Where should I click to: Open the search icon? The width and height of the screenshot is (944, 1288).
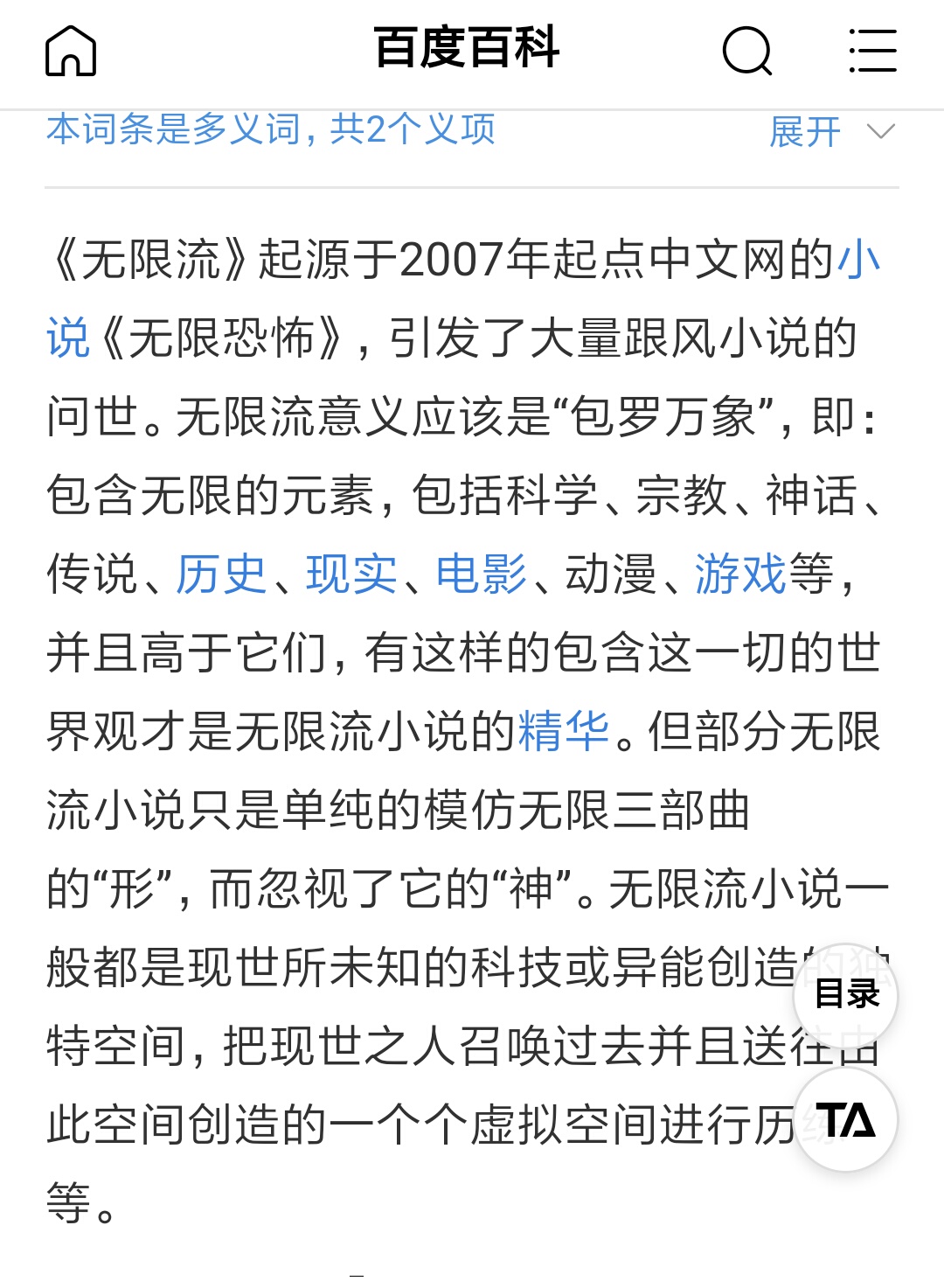tap(747, 51)
